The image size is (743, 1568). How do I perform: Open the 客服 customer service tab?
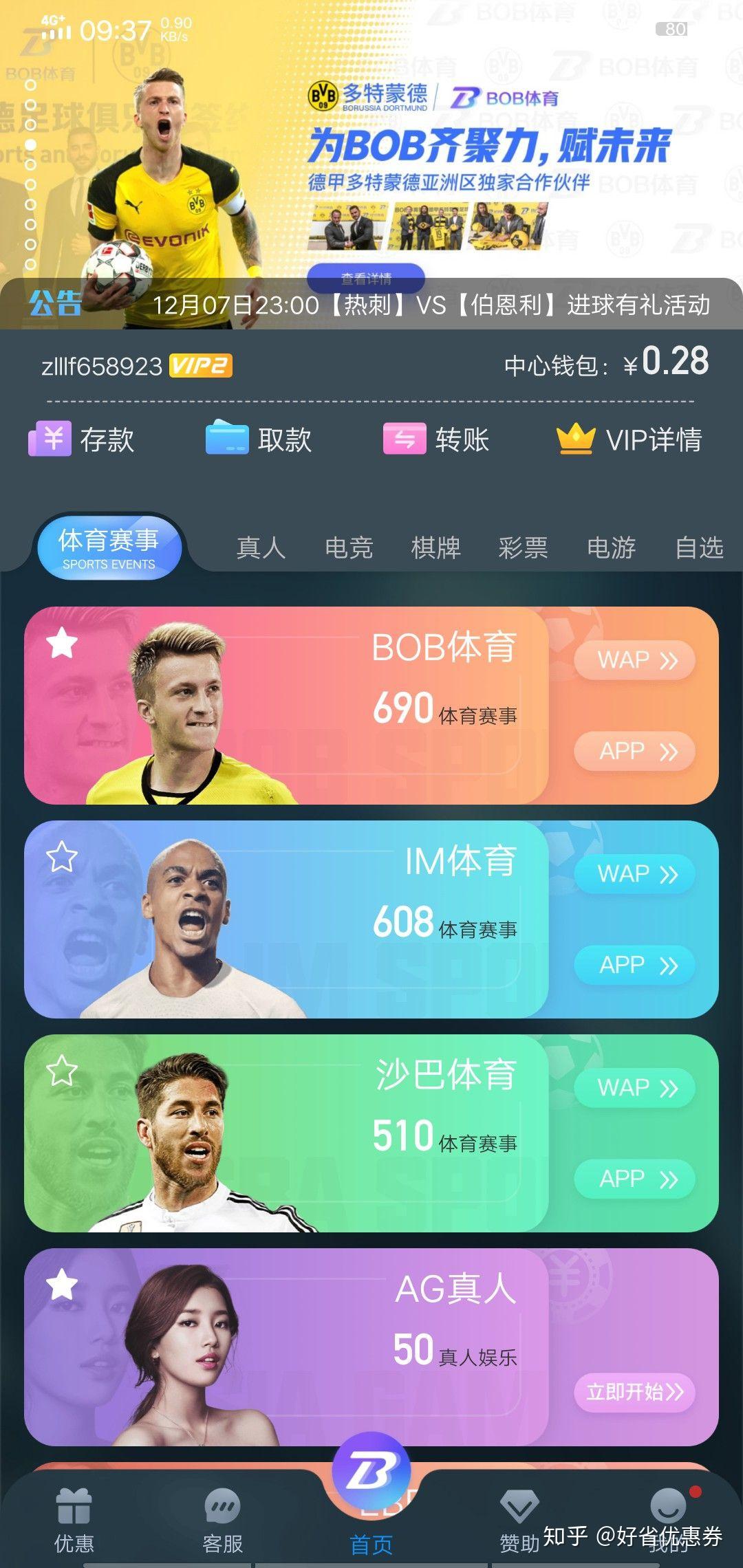coord(222,1521)
